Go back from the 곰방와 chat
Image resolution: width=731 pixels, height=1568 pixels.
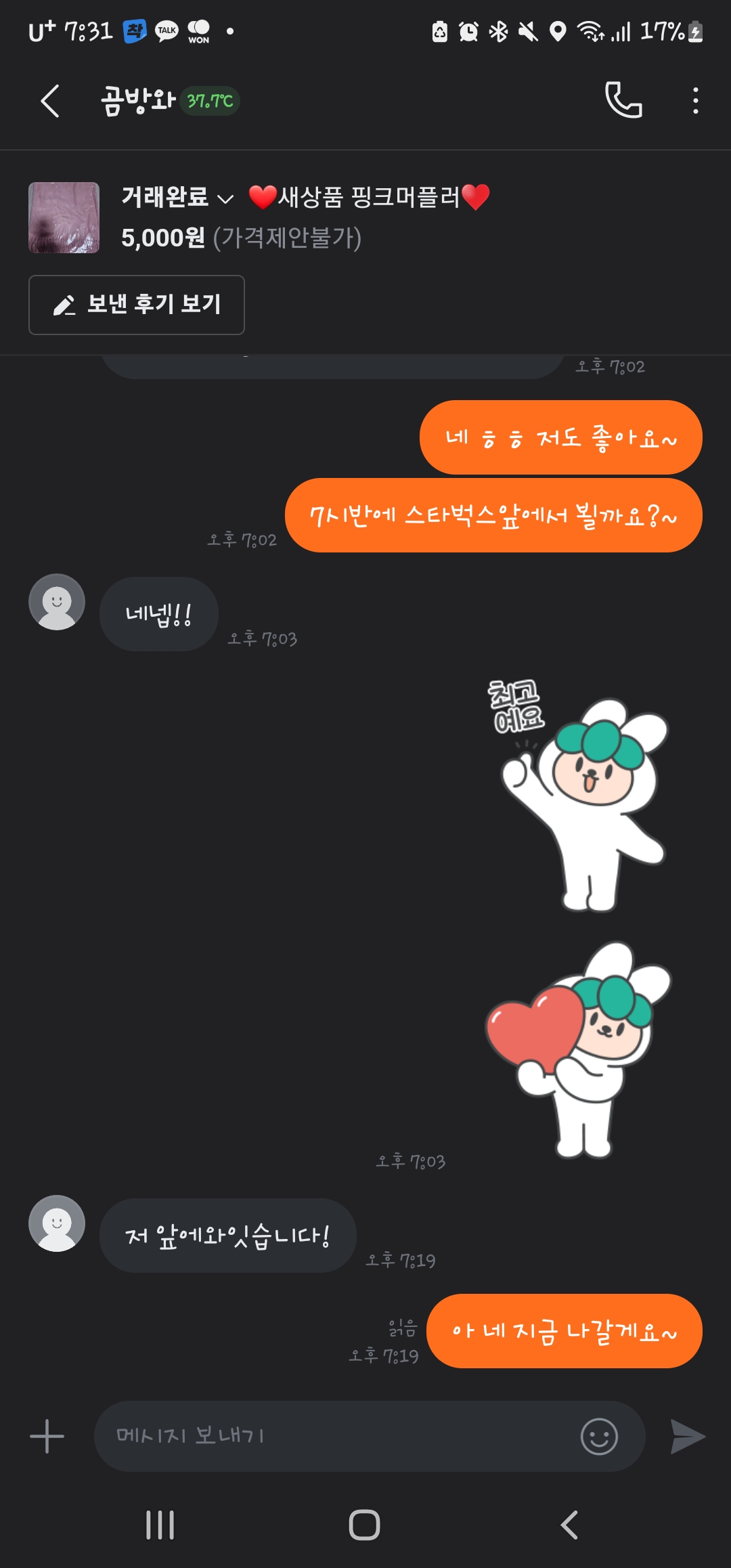click(51, 102)
